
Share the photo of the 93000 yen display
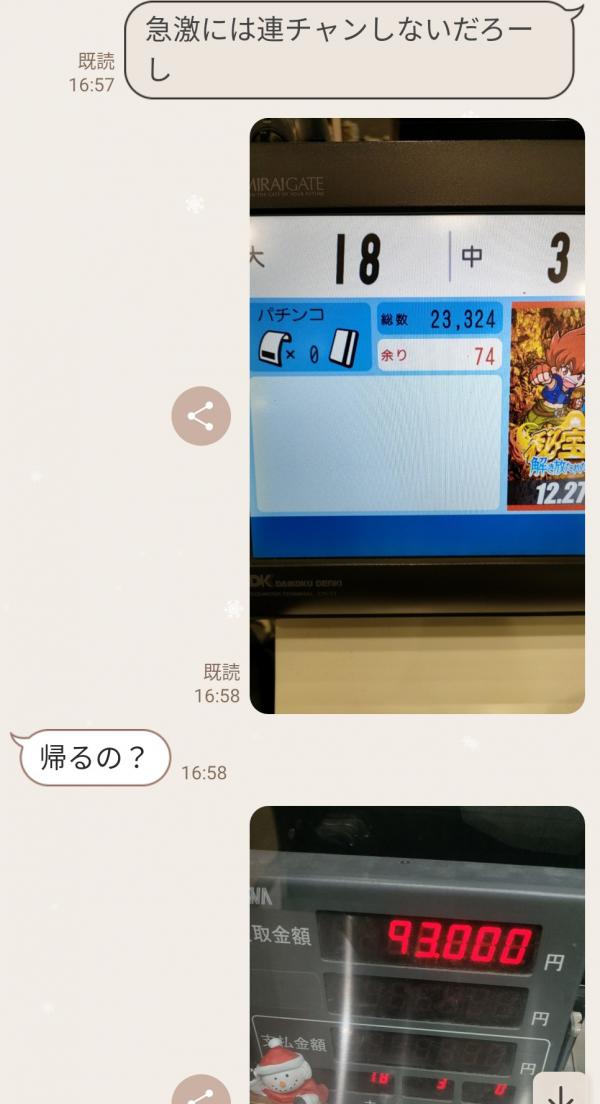[x=201, y=1092]
